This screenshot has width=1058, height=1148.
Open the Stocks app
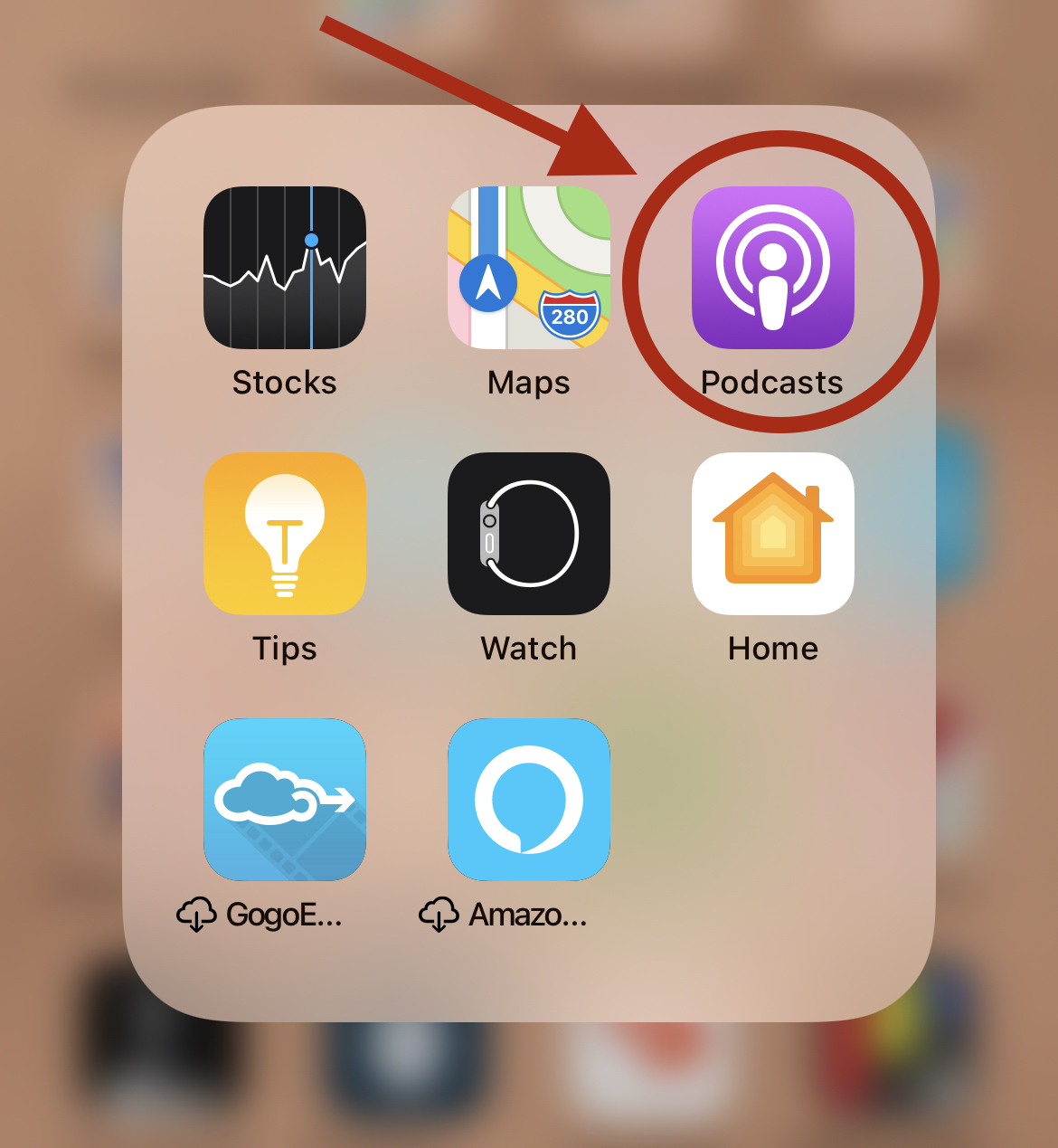[285, 268]
